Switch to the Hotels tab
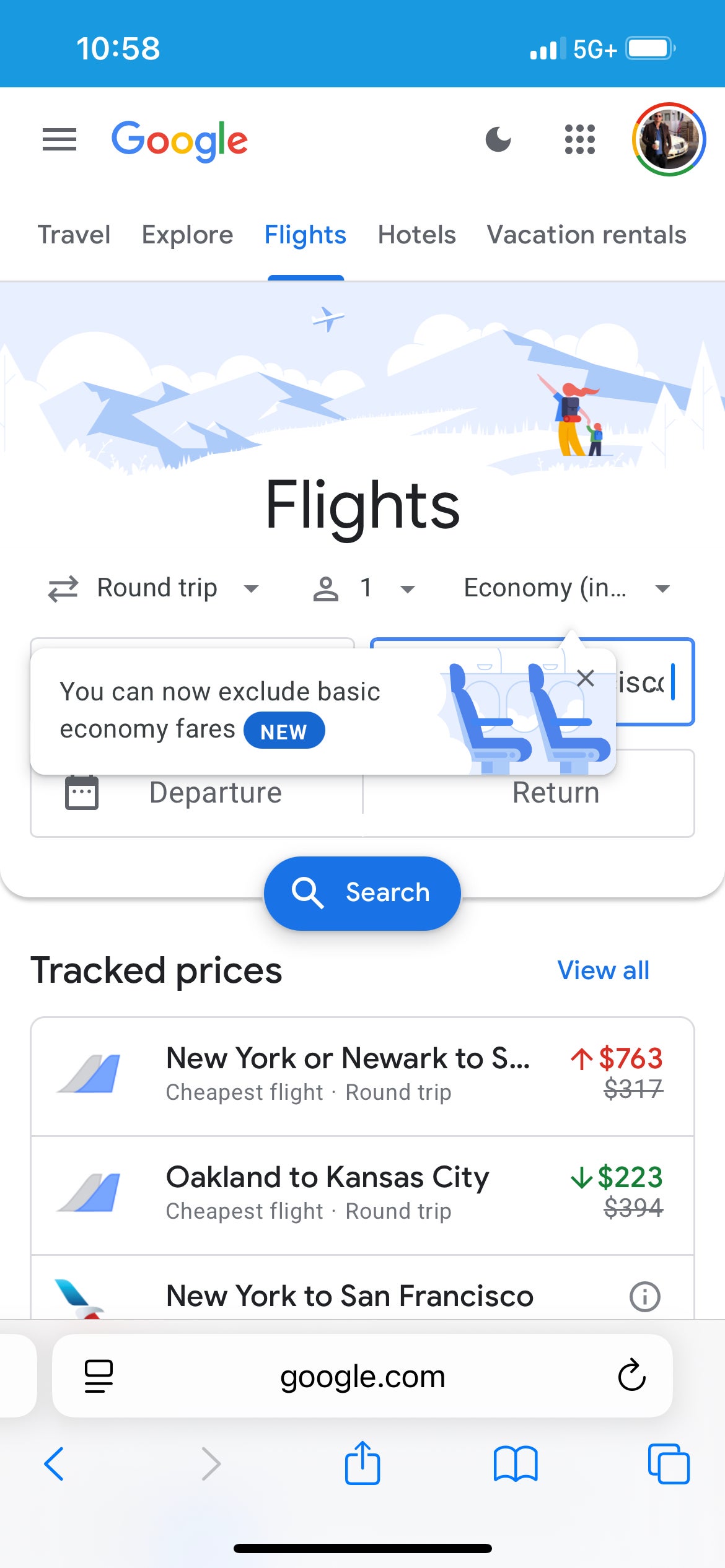Image resolution: width=725 pixels, height=1568 pixels. click(x=416, y=235)
